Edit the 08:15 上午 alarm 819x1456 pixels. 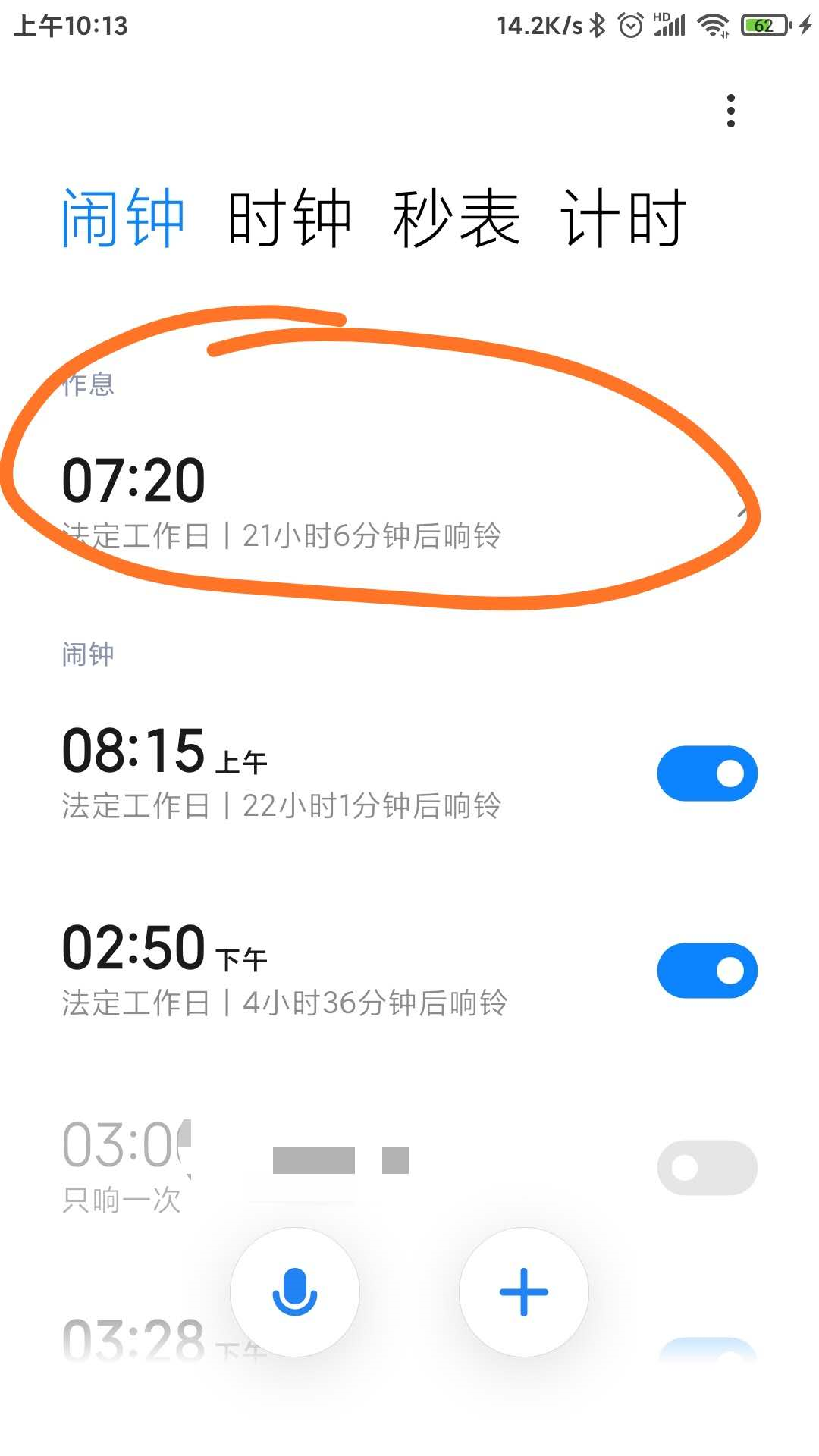[x=281, y=773]
